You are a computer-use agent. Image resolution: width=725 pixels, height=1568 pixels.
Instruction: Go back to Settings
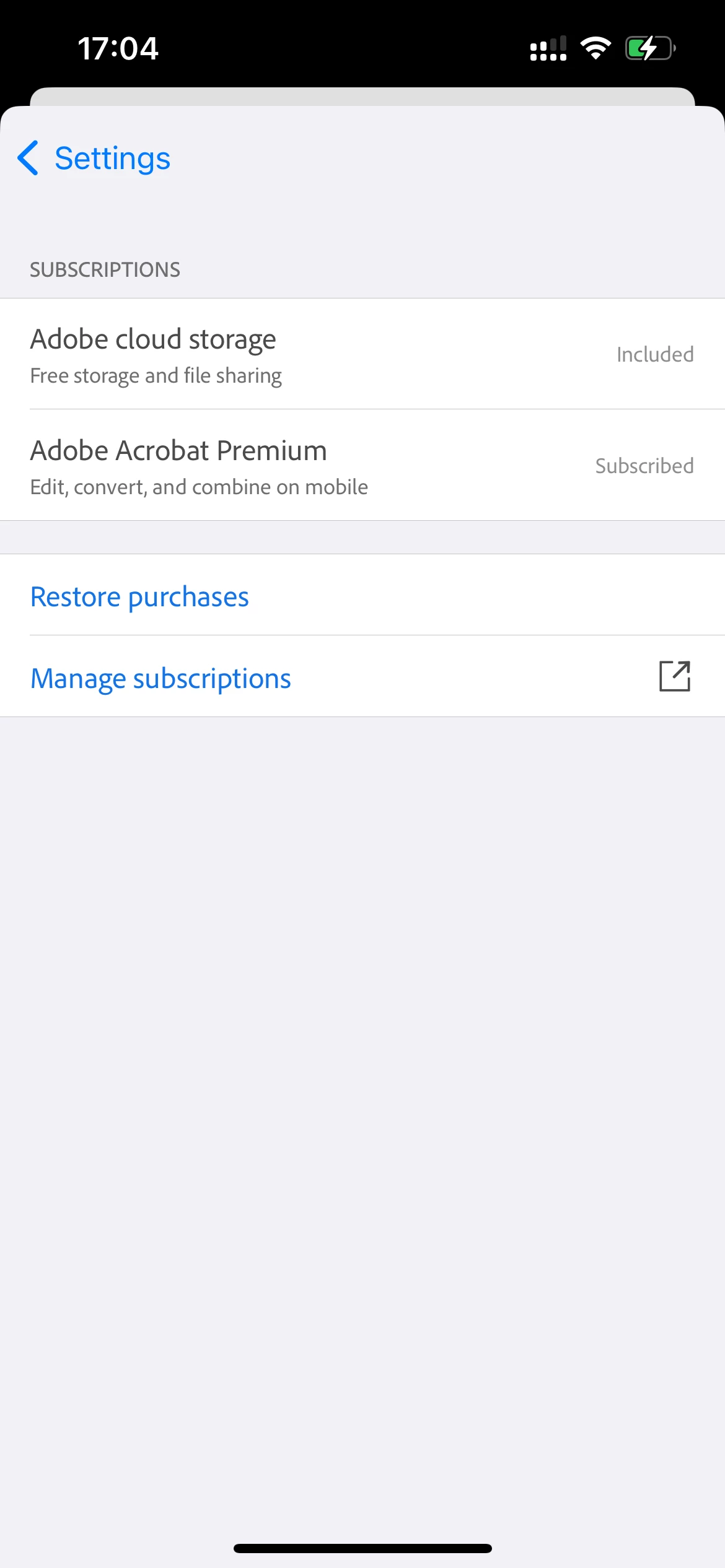click(94, 159)
